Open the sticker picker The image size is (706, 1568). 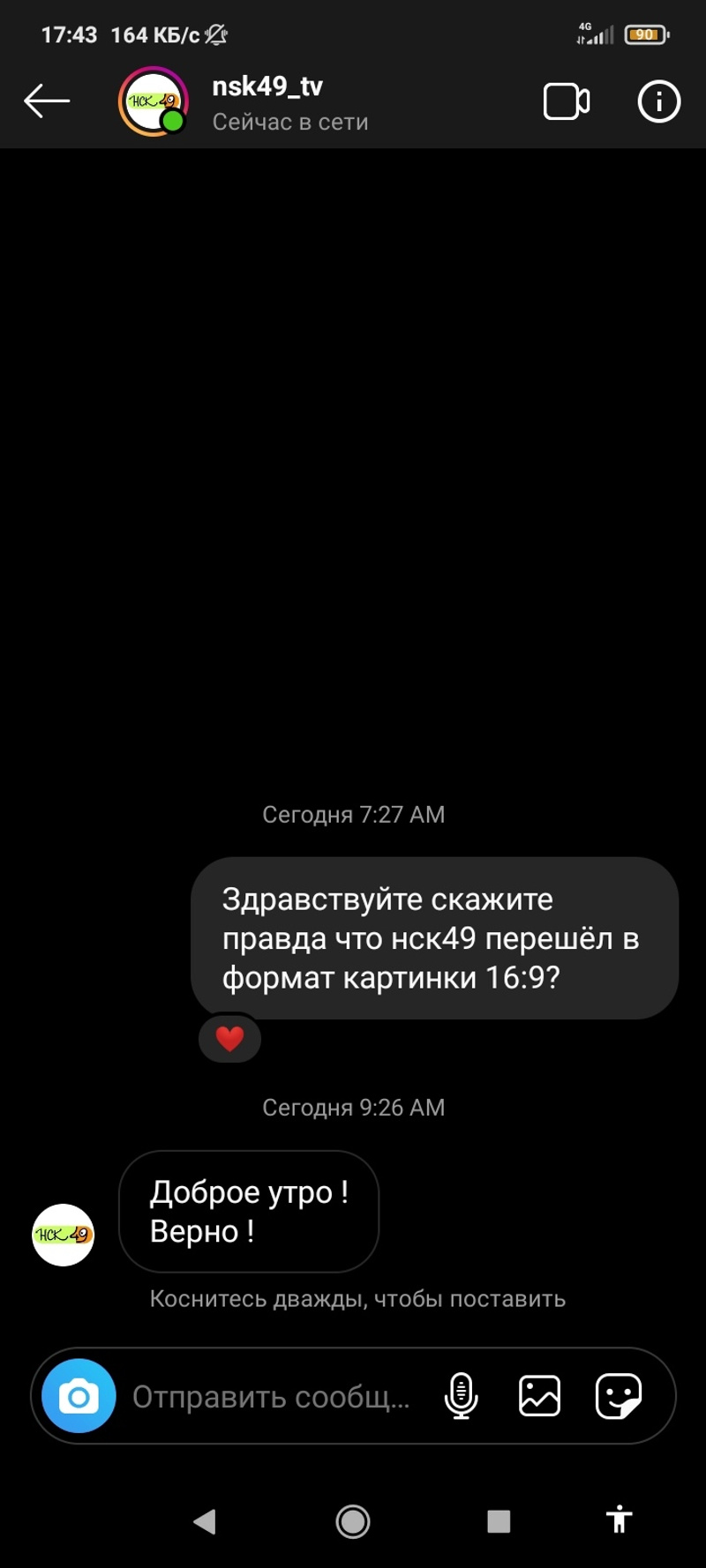tap(618, 1396)
